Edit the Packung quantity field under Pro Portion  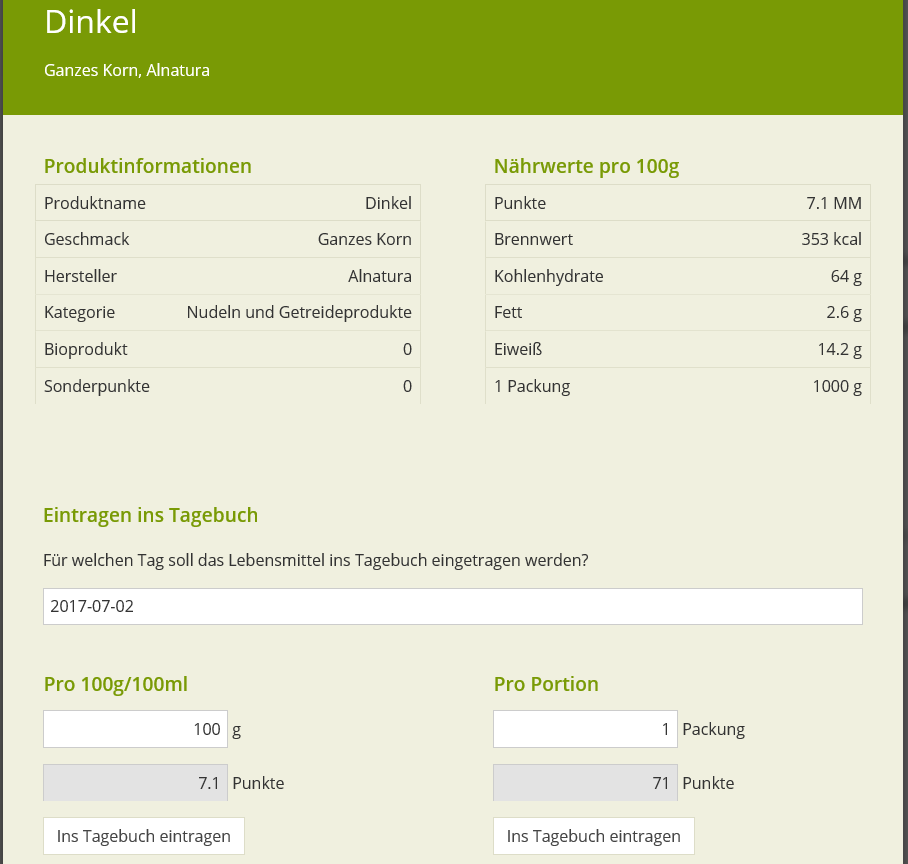[585, 729]
